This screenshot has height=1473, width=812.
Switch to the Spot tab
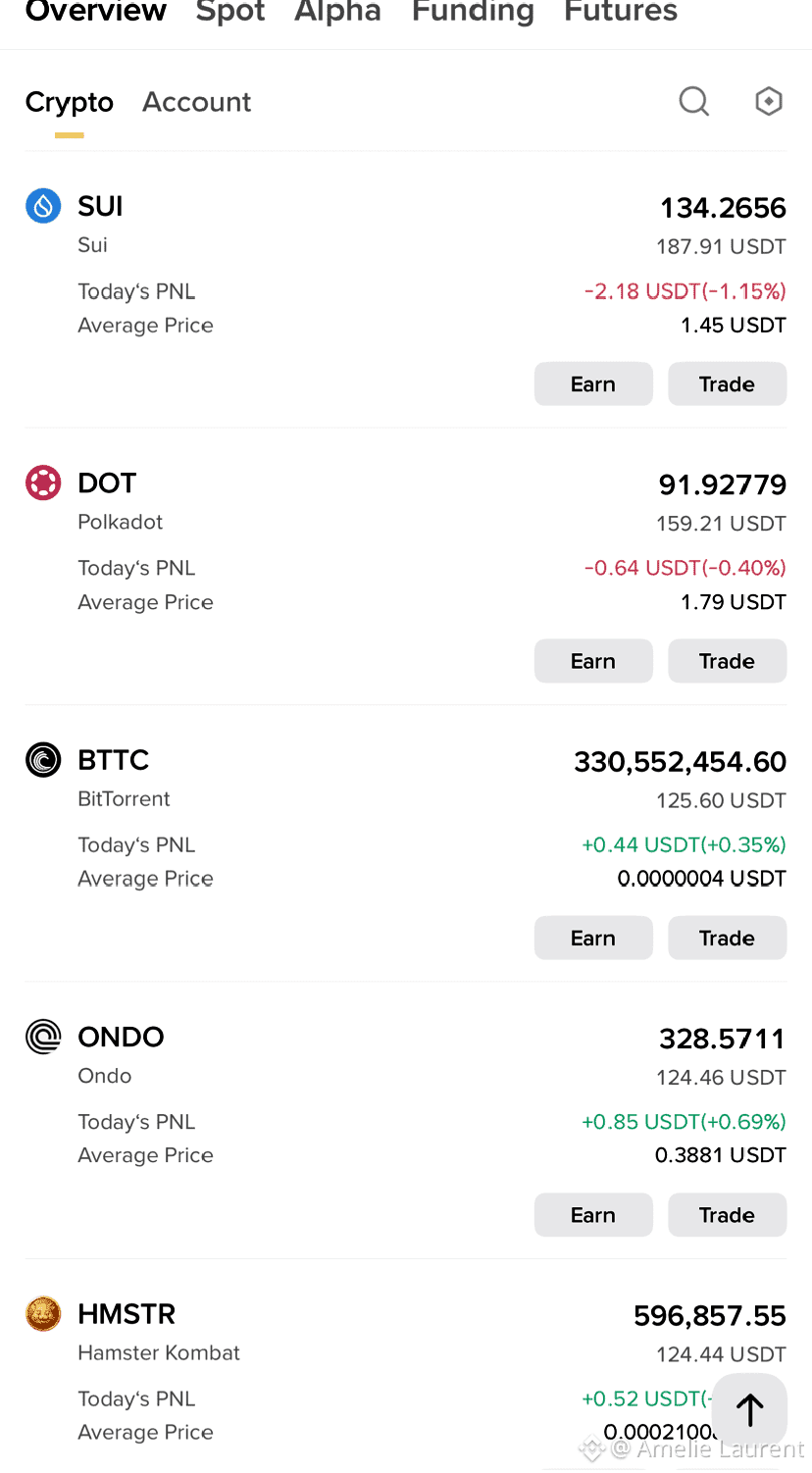tap(230, 13)
